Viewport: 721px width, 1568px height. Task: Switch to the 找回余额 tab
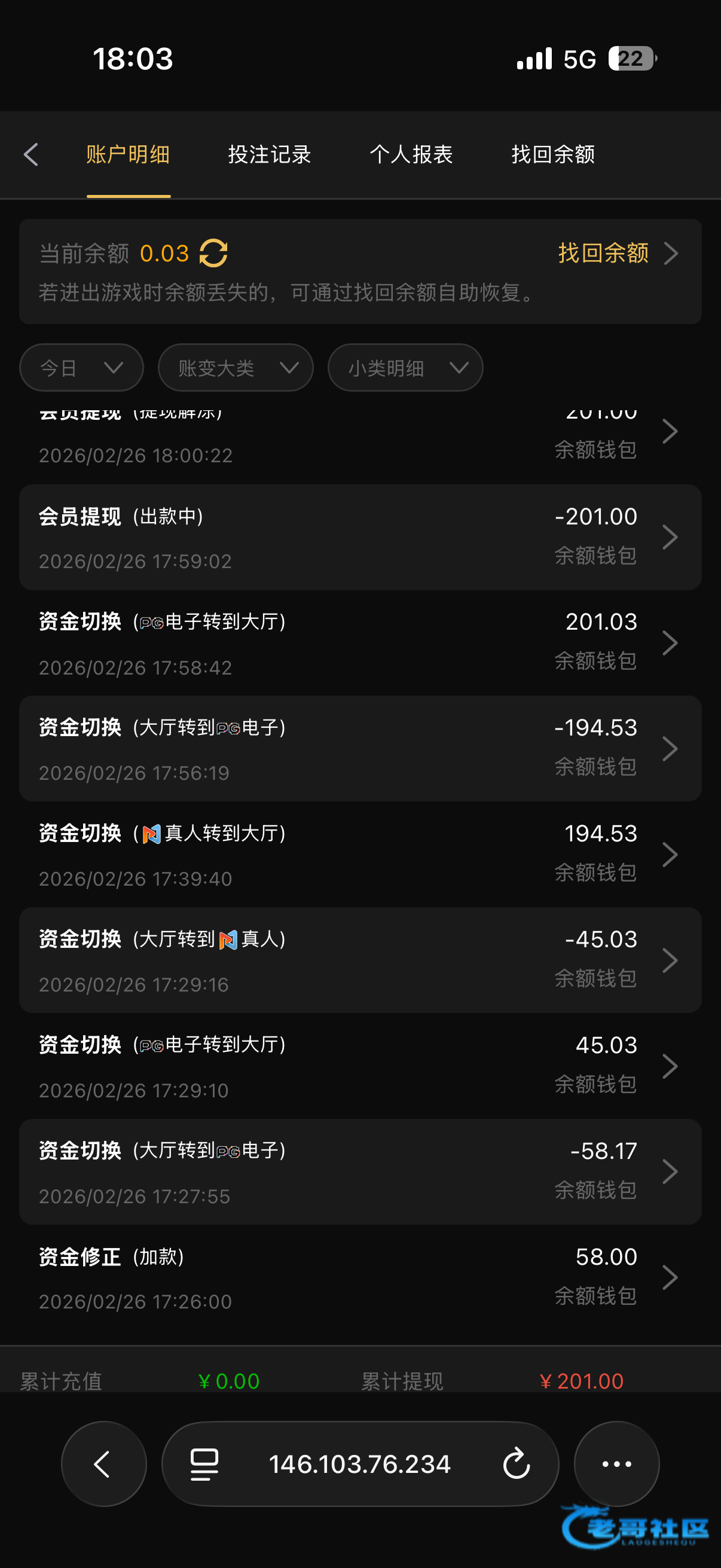tap(553, 155)
